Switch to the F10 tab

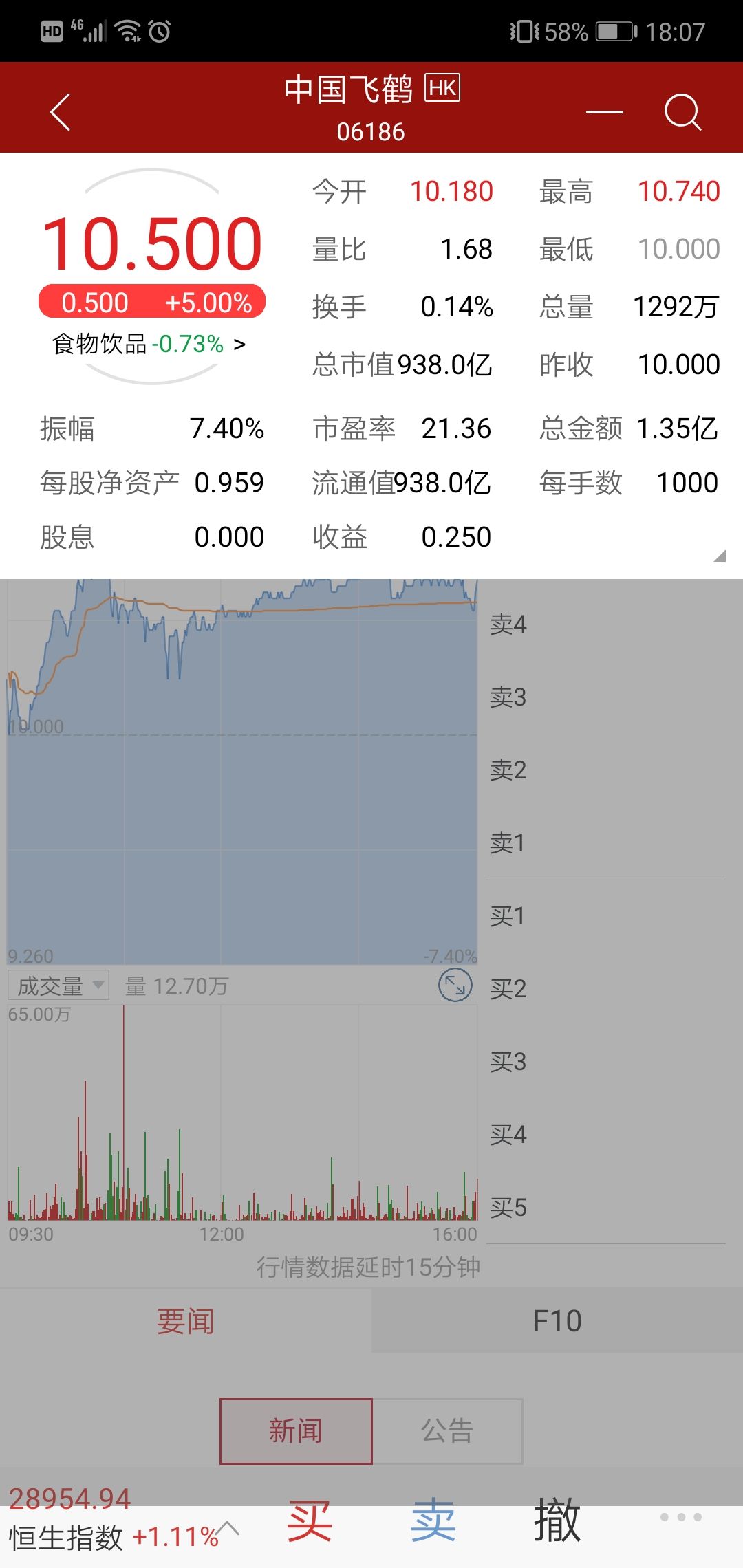coord(557,1320)
